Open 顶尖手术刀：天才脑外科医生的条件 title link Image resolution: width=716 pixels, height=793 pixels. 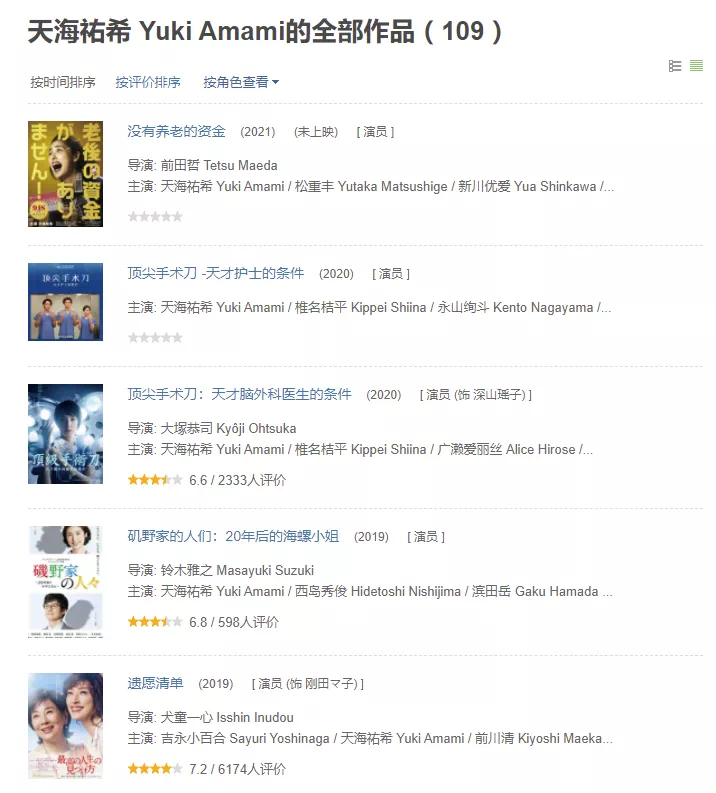point(239,394)
